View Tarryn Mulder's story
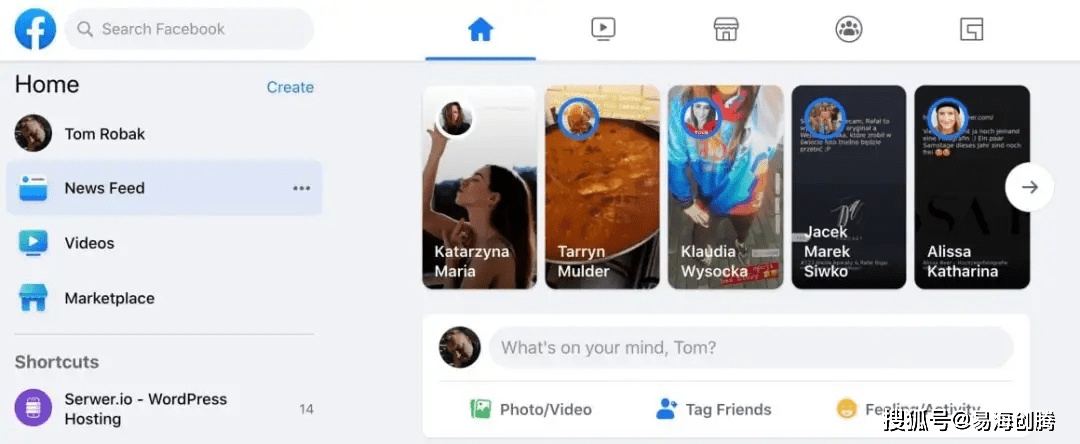The width and height of the screenshot is (1080, 444). [x=602, y=187]
